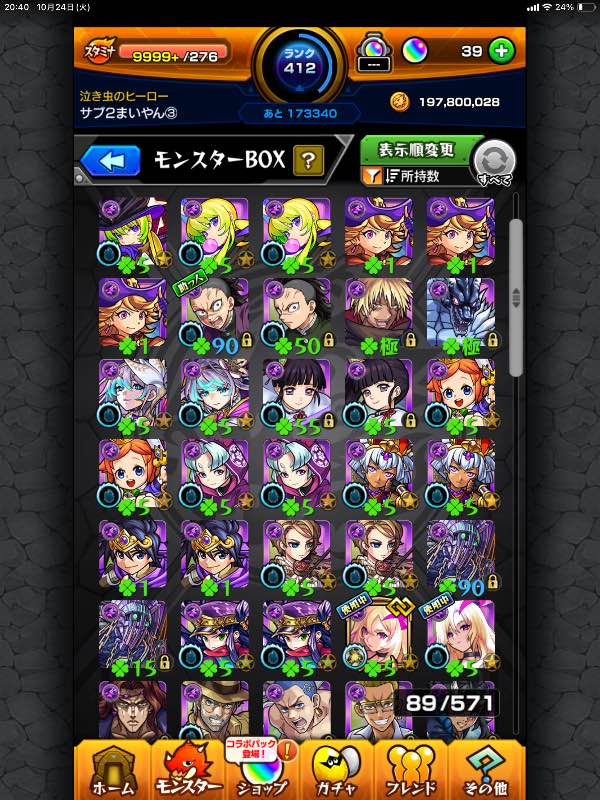
Task: Tap the すべて cycle button
Action: coord(494,162)
